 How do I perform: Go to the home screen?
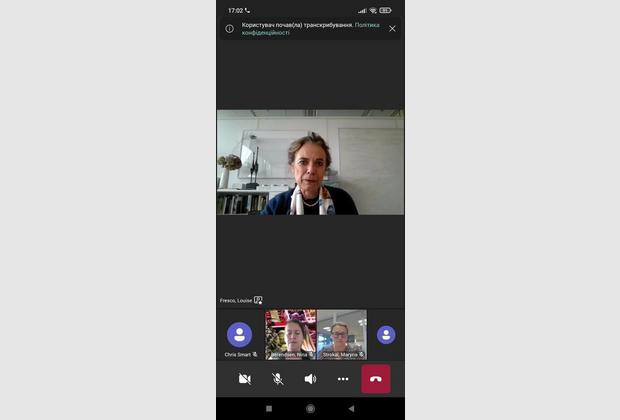click(310, 409)
